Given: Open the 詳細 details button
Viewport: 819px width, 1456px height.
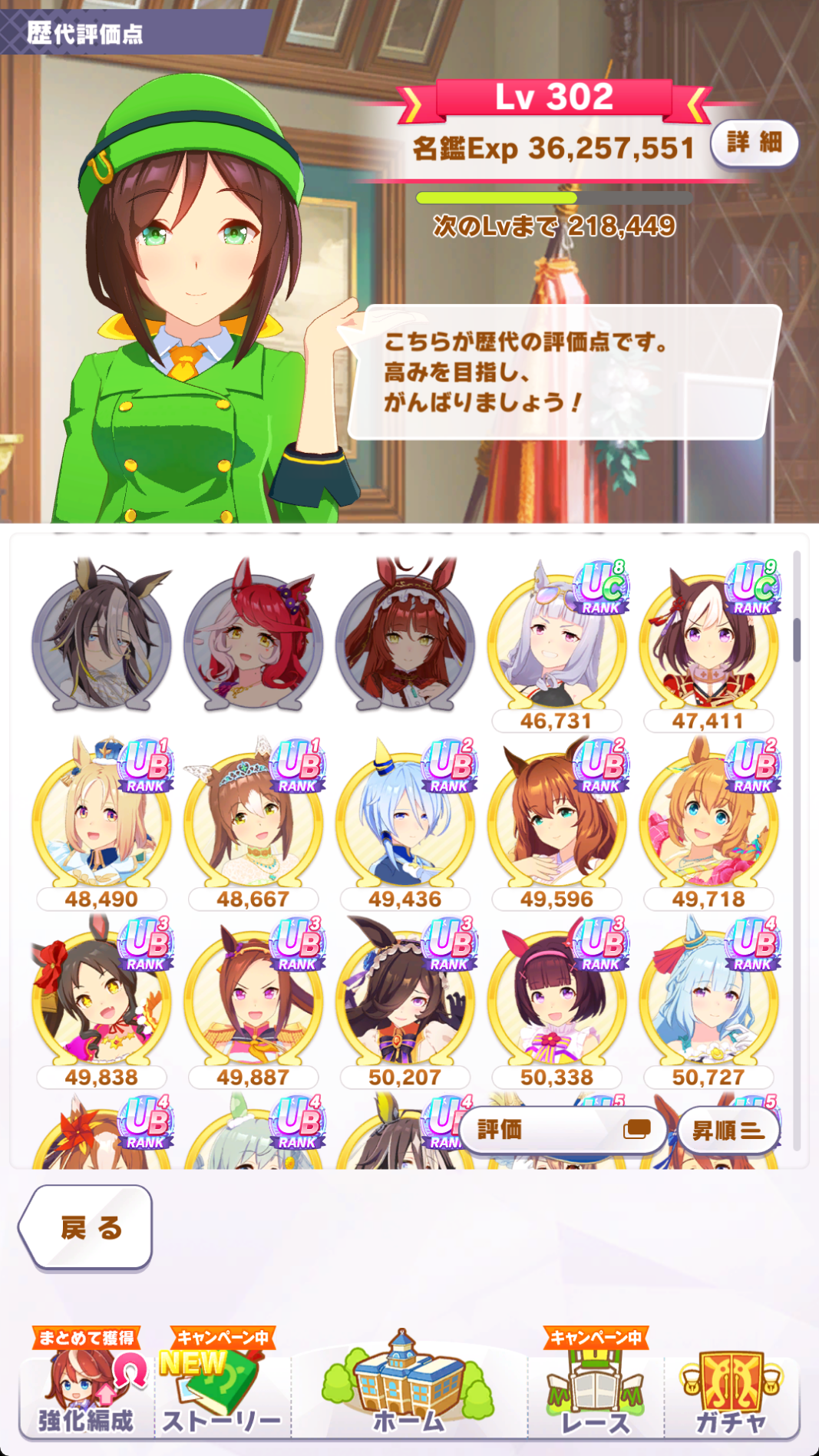Looking at the screenshot, I should pos(755,143).
